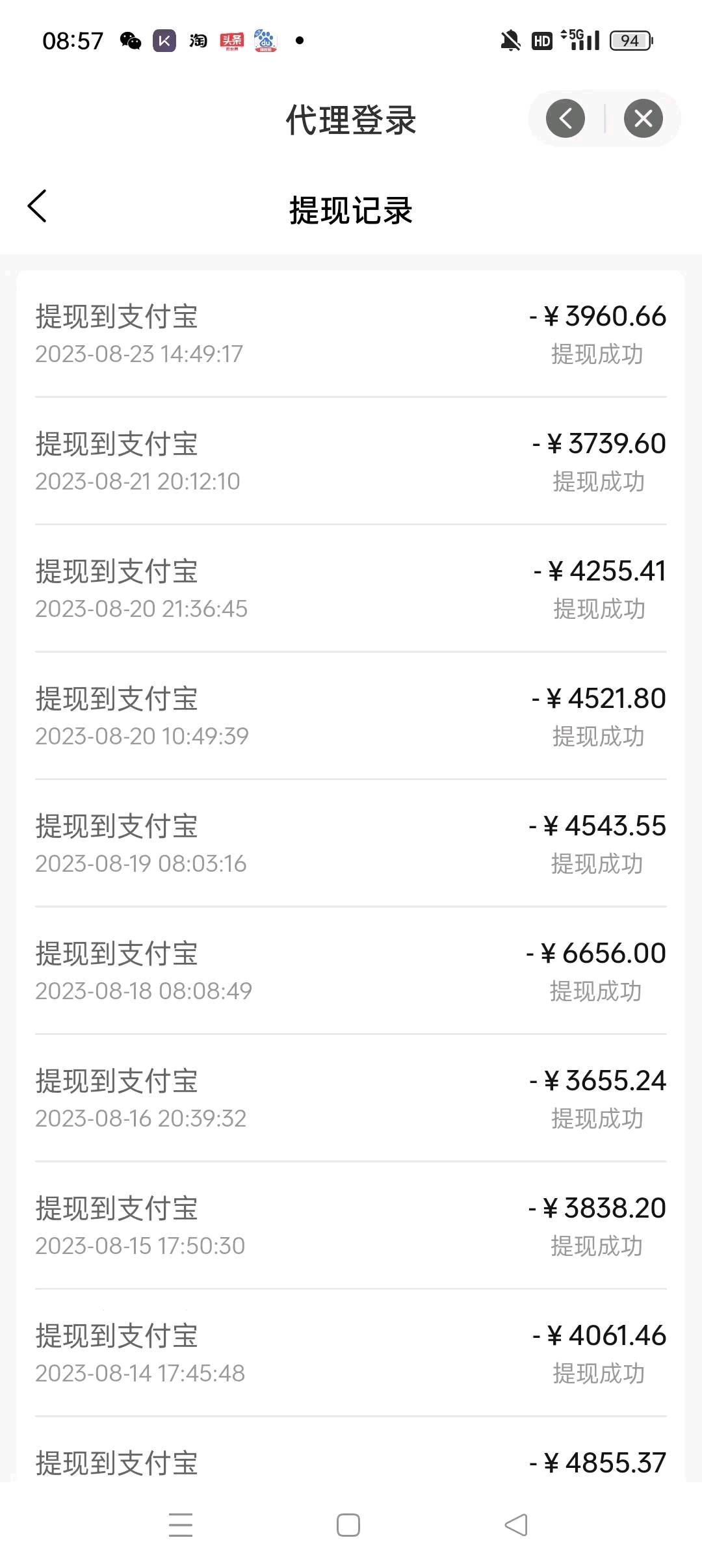Tap the round back arrow beside 代理登录

point(565,118)
